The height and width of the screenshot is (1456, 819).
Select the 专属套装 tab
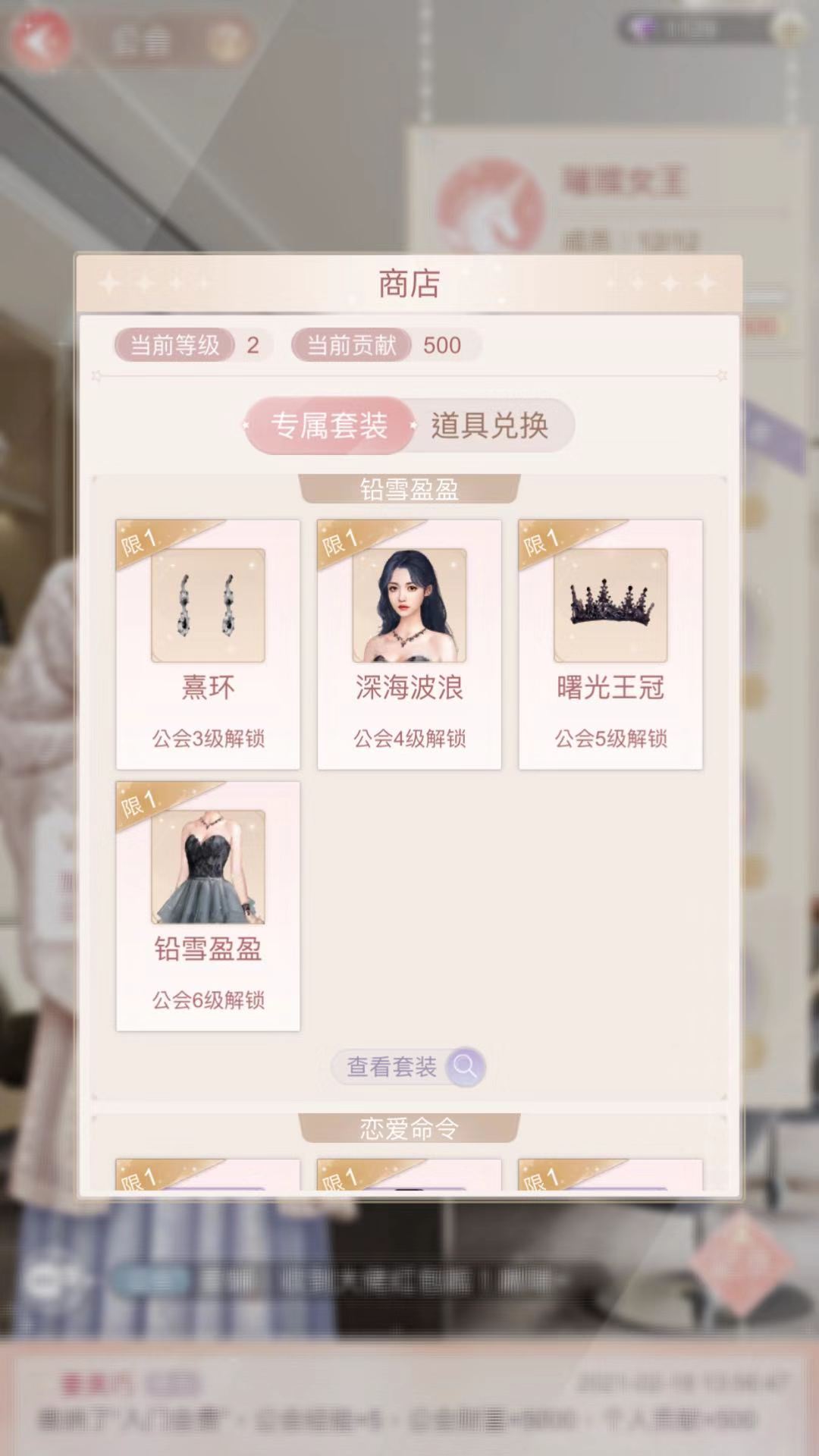point(329,426)
